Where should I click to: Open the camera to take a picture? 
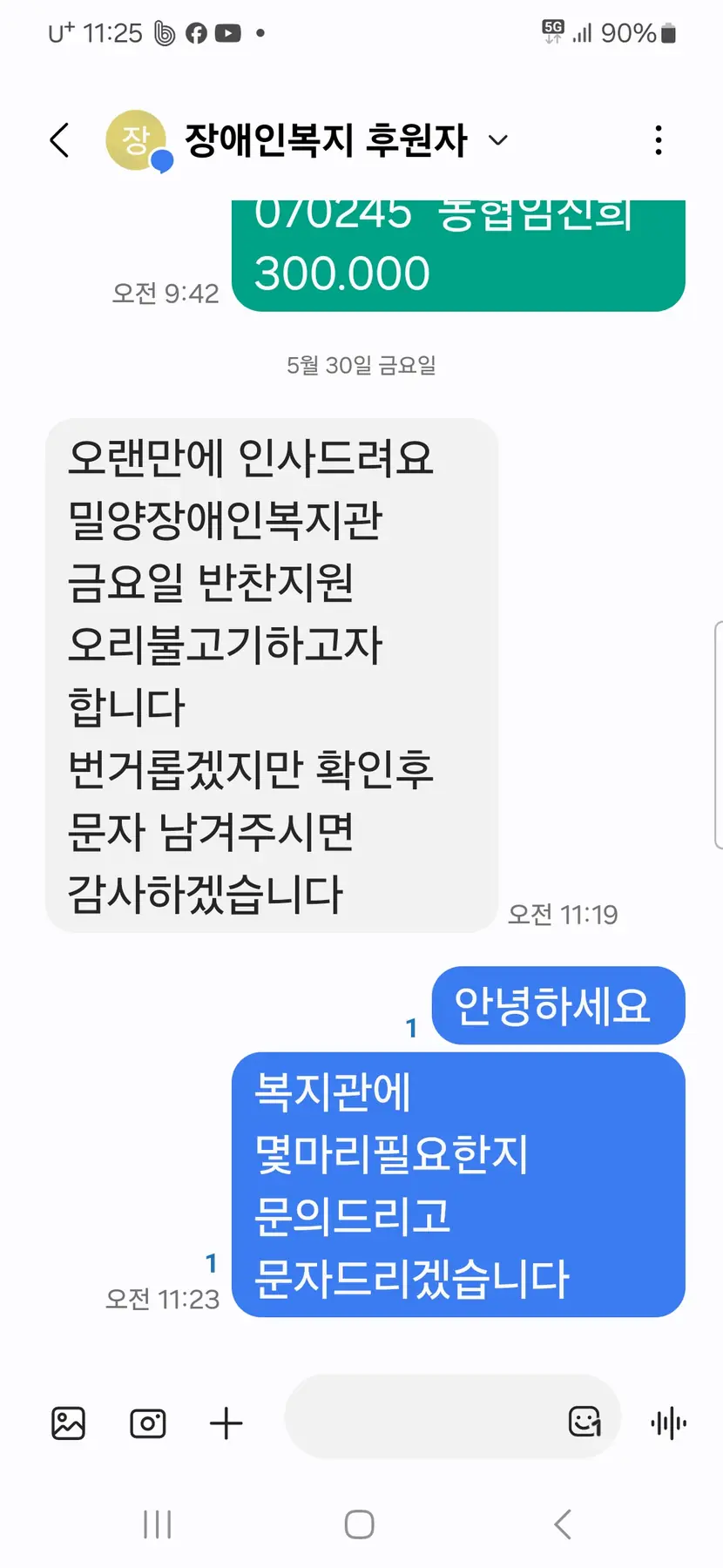tap(147, 1423)
